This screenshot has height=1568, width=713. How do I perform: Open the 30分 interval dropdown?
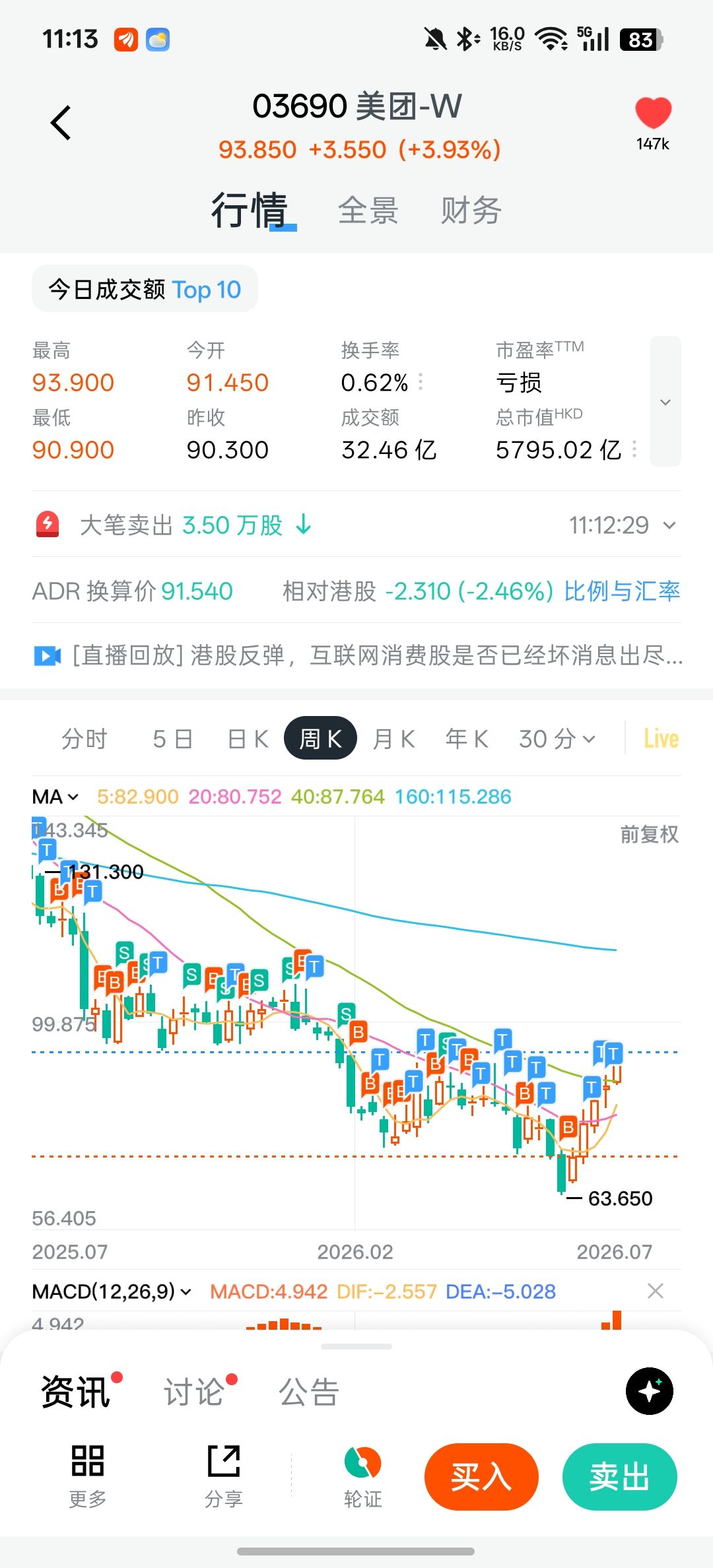point(557,738)
